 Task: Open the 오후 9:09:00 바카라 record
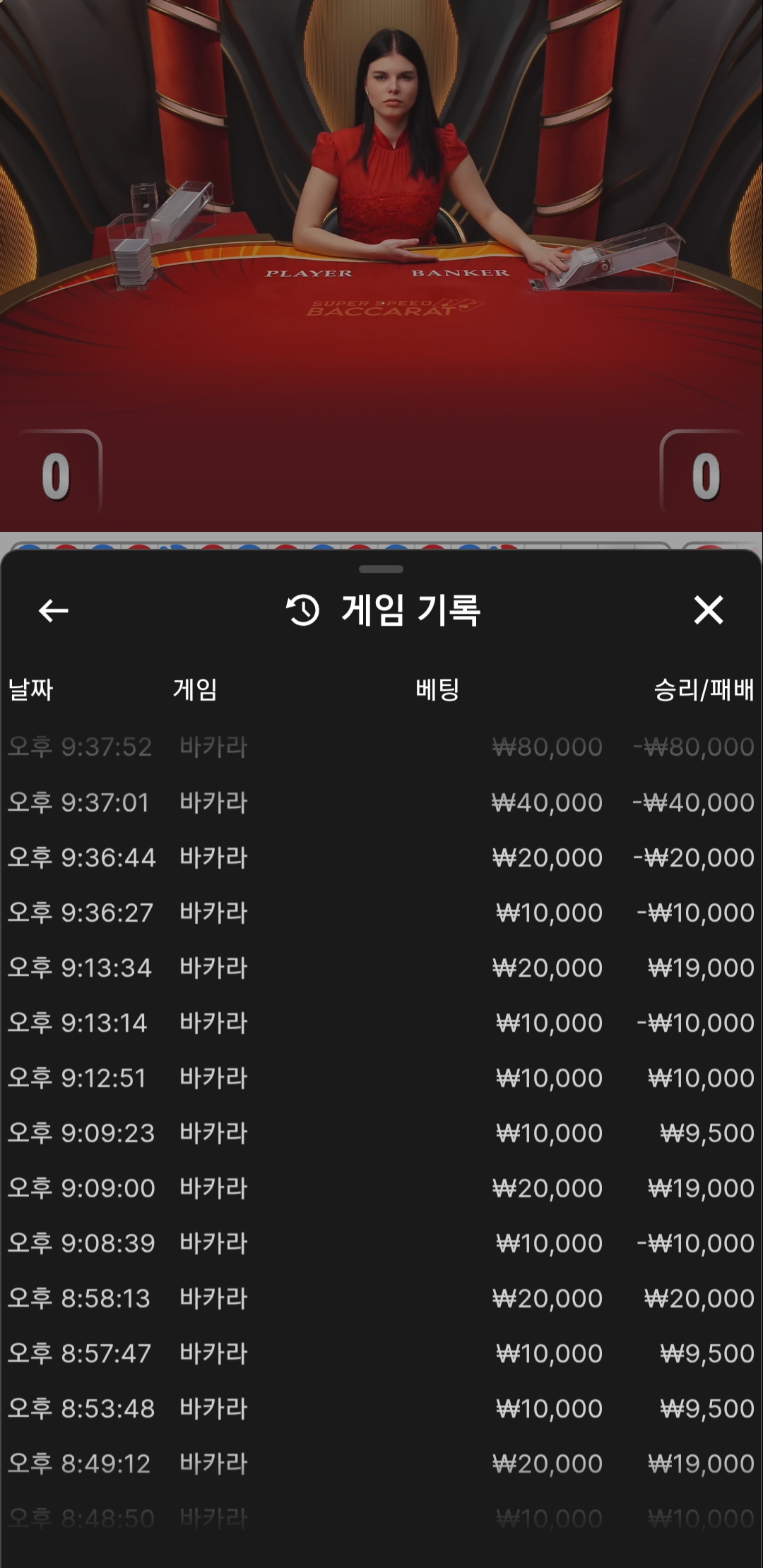pyautogui.click(x=381, y=1188)
